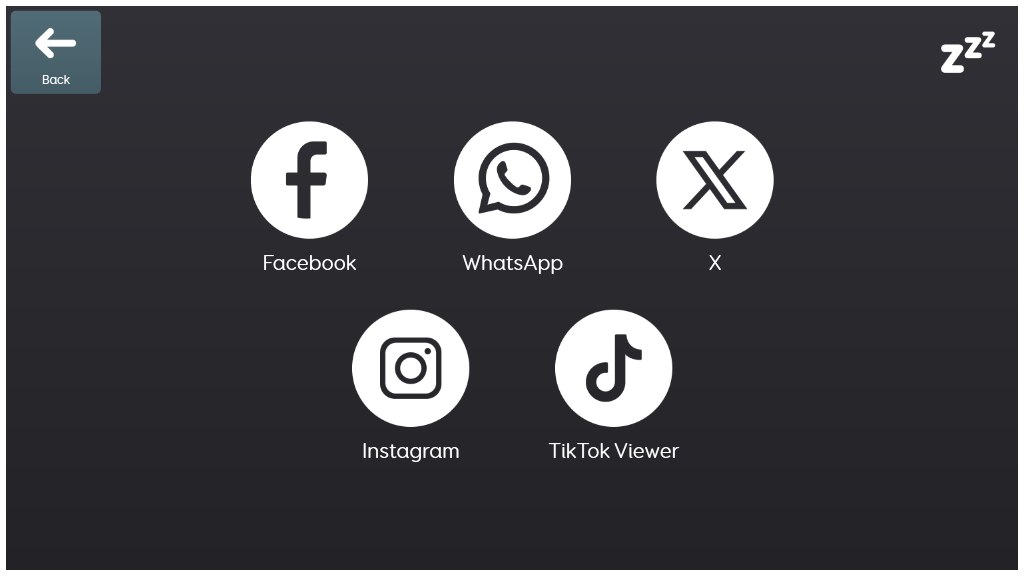Open Instagram
This screenshot has width=1024, height=576.
coord(410,368)
